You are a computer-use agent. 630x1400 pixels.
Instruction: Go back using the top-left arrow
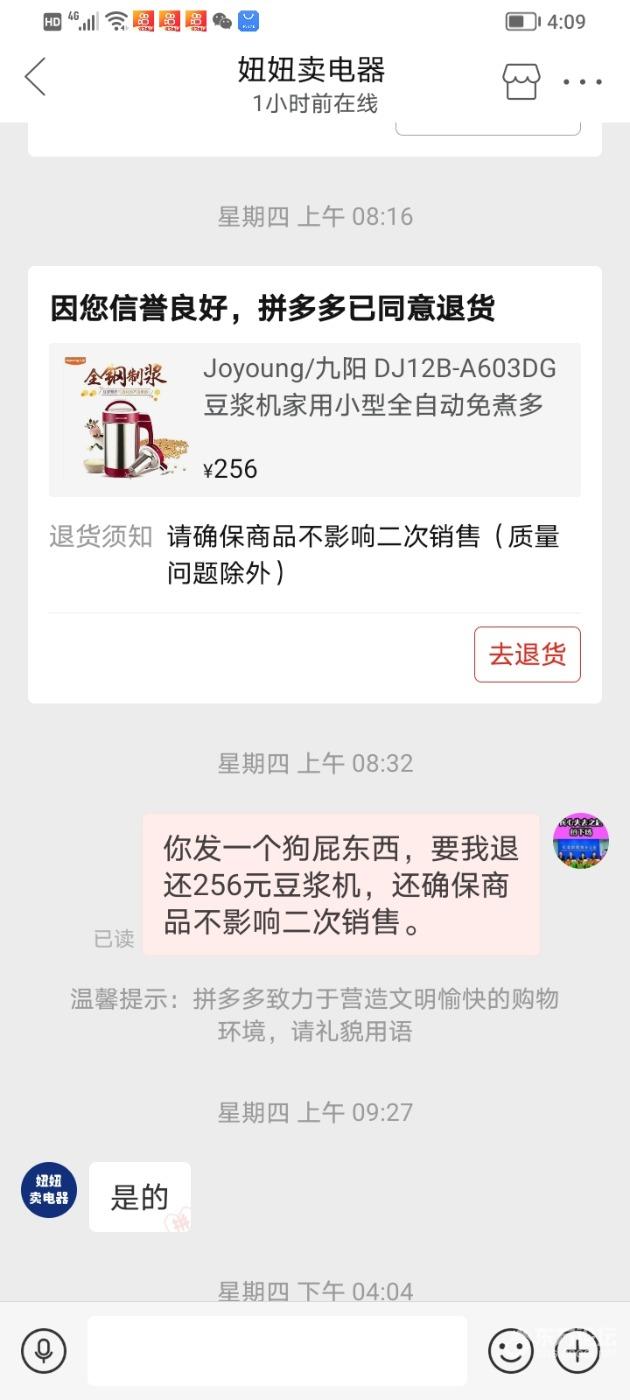point(36,78)
